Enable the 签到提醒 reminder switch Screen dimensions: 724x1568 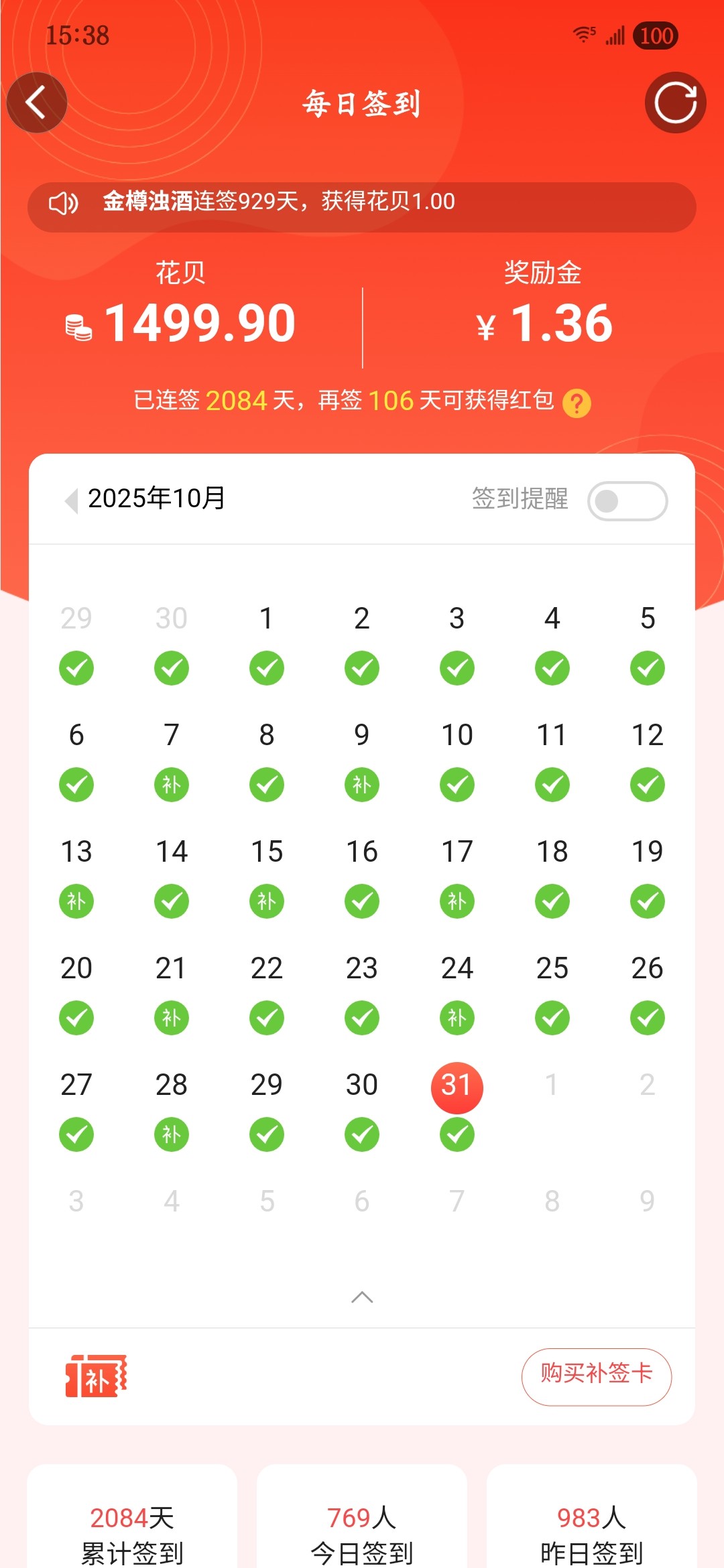[627, 501]
